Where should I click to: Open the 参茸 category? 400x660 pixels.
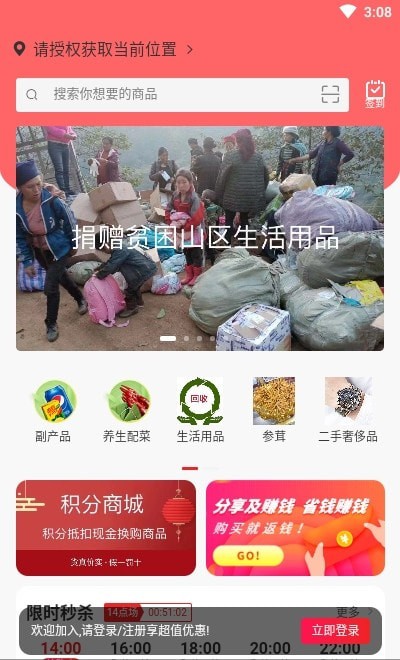pyautogui.click(x=274, y=410)
